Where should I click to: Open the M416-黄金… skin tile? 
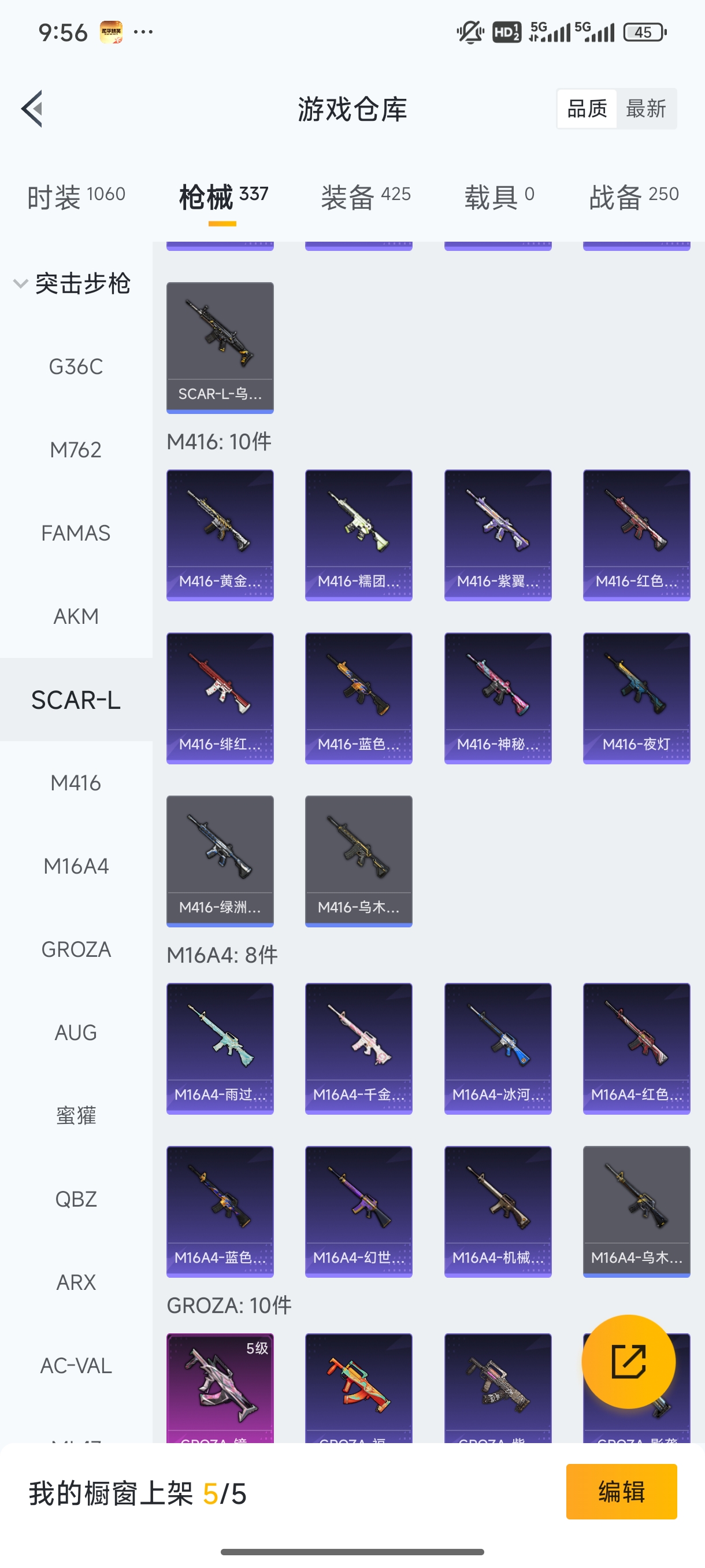click(220, 535)
